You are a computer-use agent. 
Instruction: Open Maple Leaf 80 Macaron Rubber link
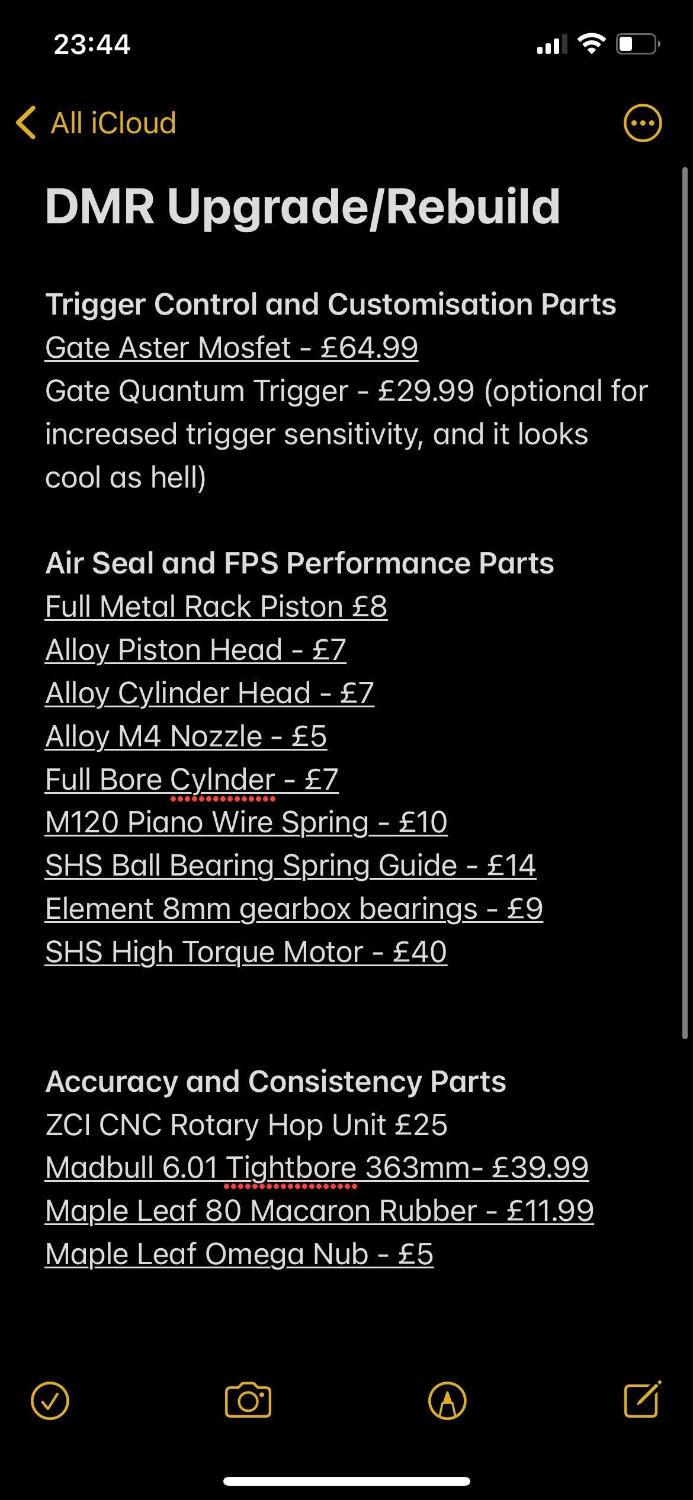319,1210
